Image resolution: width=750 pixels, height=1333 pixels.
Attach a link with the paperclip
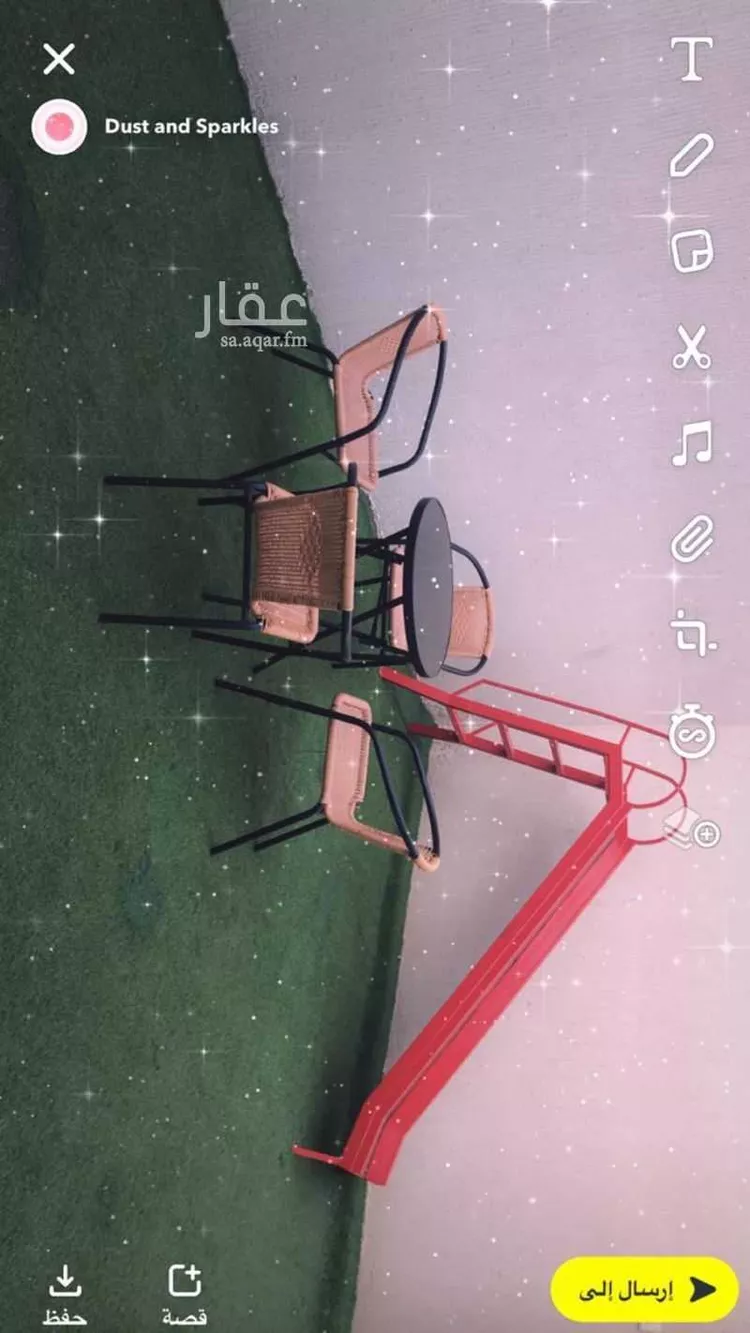[691, 540]
